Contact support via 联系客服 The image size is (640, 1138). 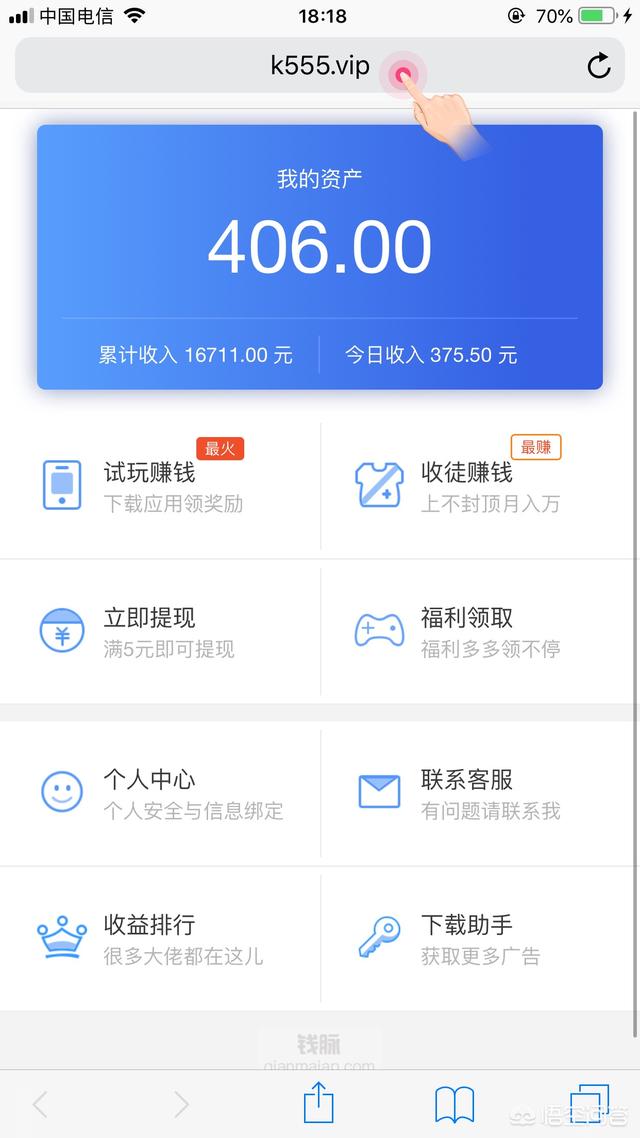click(x=480, y=793)
